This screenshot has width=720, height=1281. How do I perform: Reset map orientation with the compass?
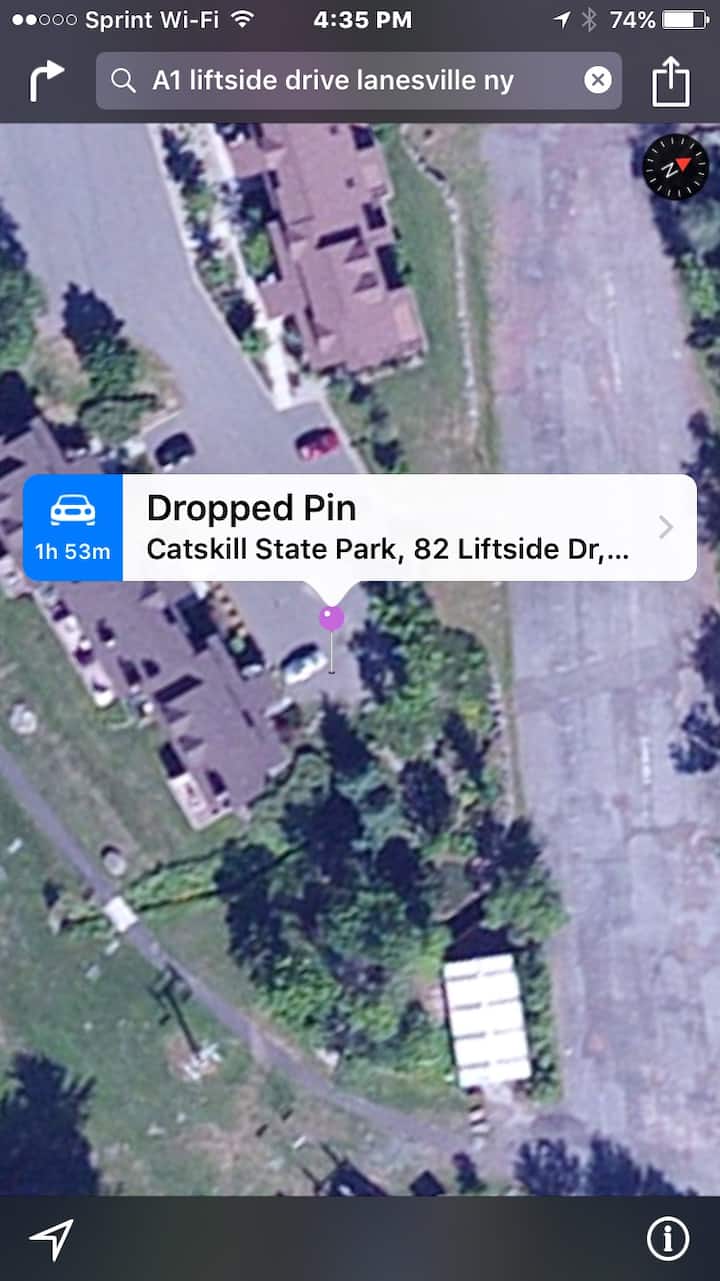676,167
